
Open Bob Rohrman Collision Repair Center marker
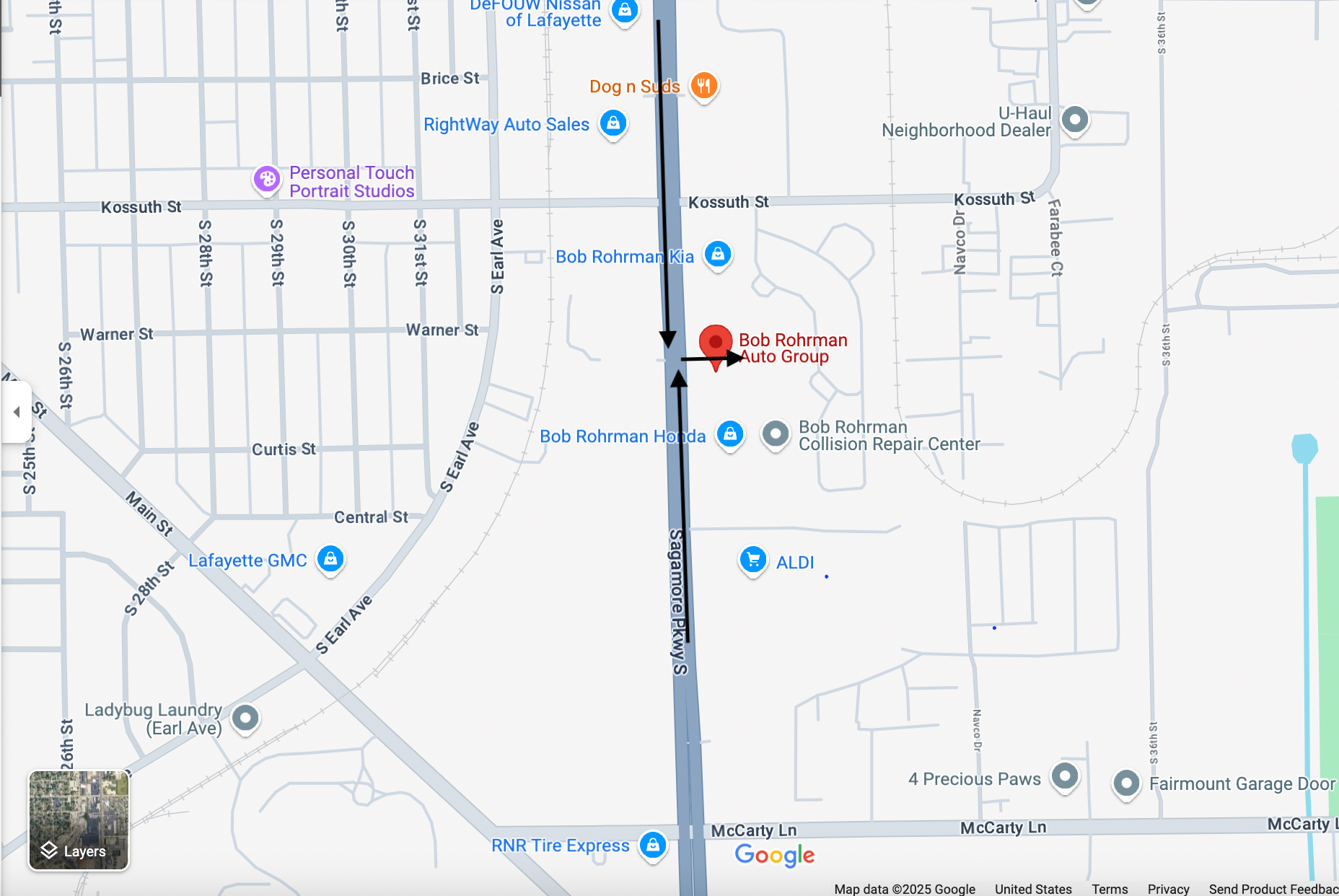click(776, 434)
